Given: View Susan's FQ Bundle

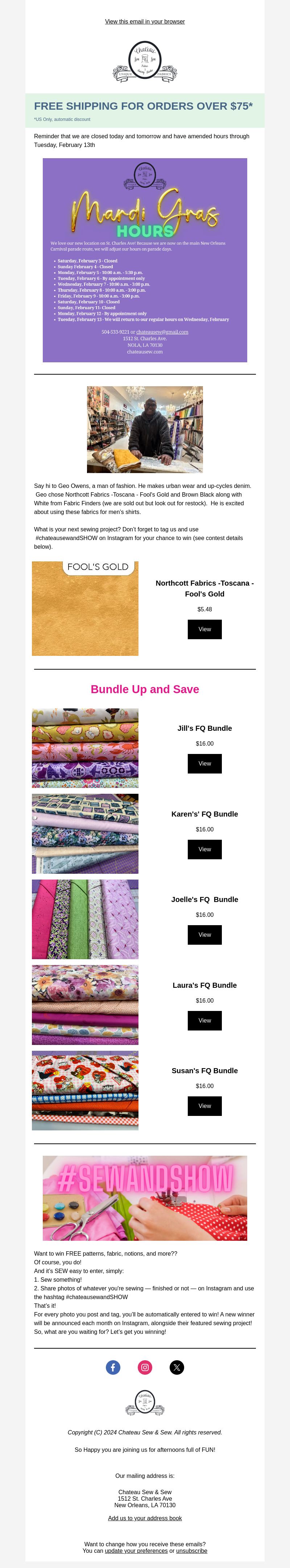Looking at the screenshot, I should (204, 1105).
